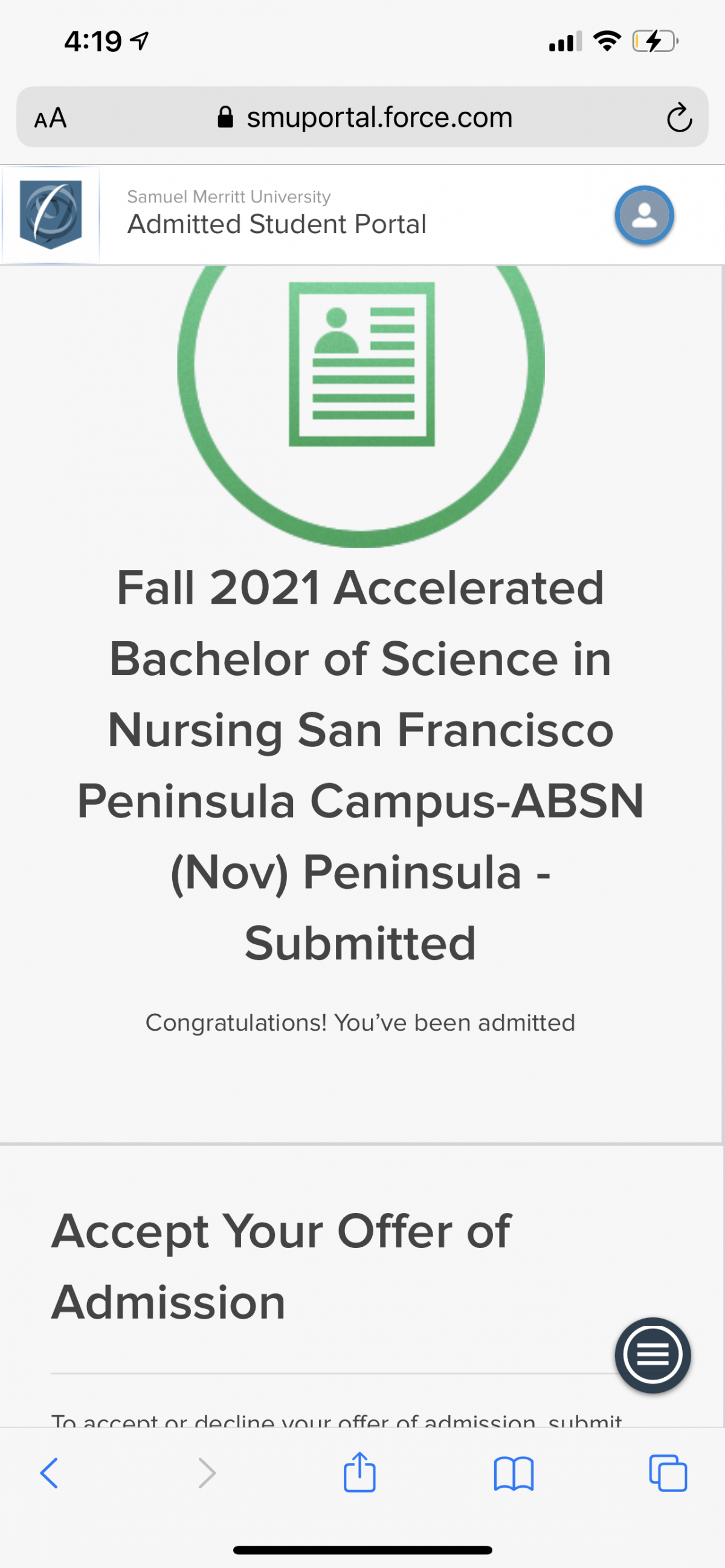Open the AA reader text options
The width and height of the screenshot is (725, 1568).
51,118
